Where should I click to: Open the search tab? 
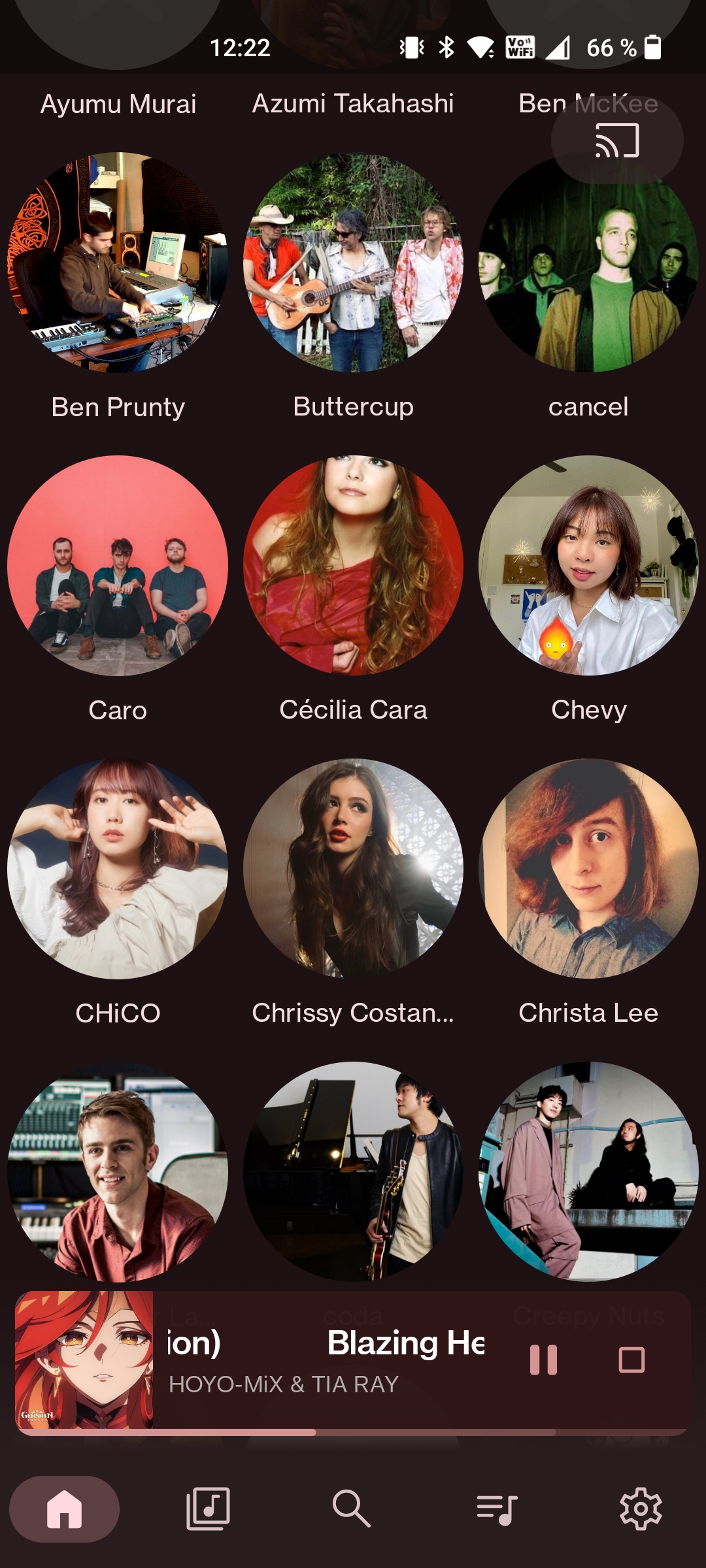tap(352, 1509)
